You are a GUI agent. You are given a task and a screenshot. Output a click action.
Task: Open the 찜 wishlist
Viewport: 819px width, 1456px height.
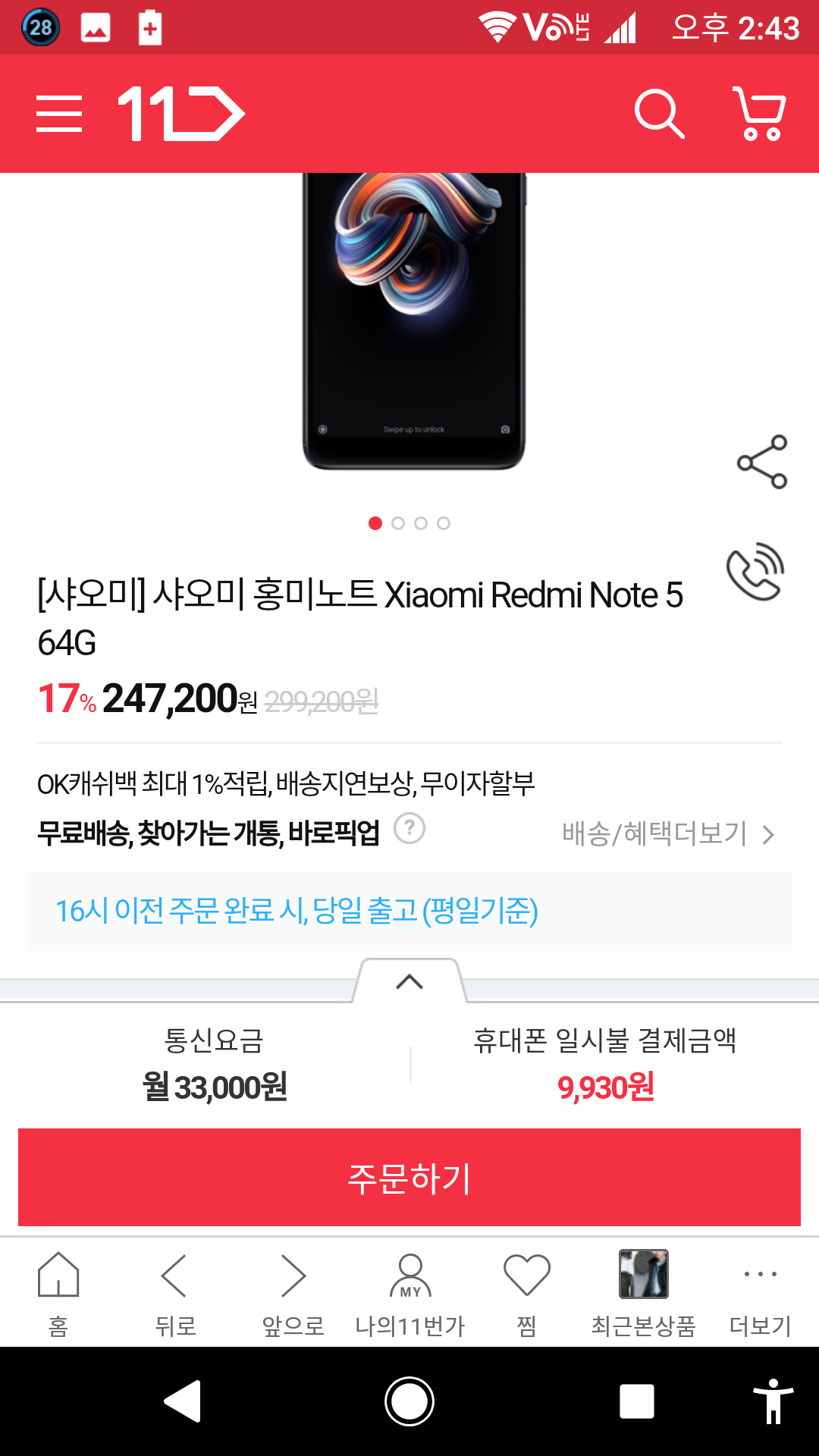click(527, 1293)
